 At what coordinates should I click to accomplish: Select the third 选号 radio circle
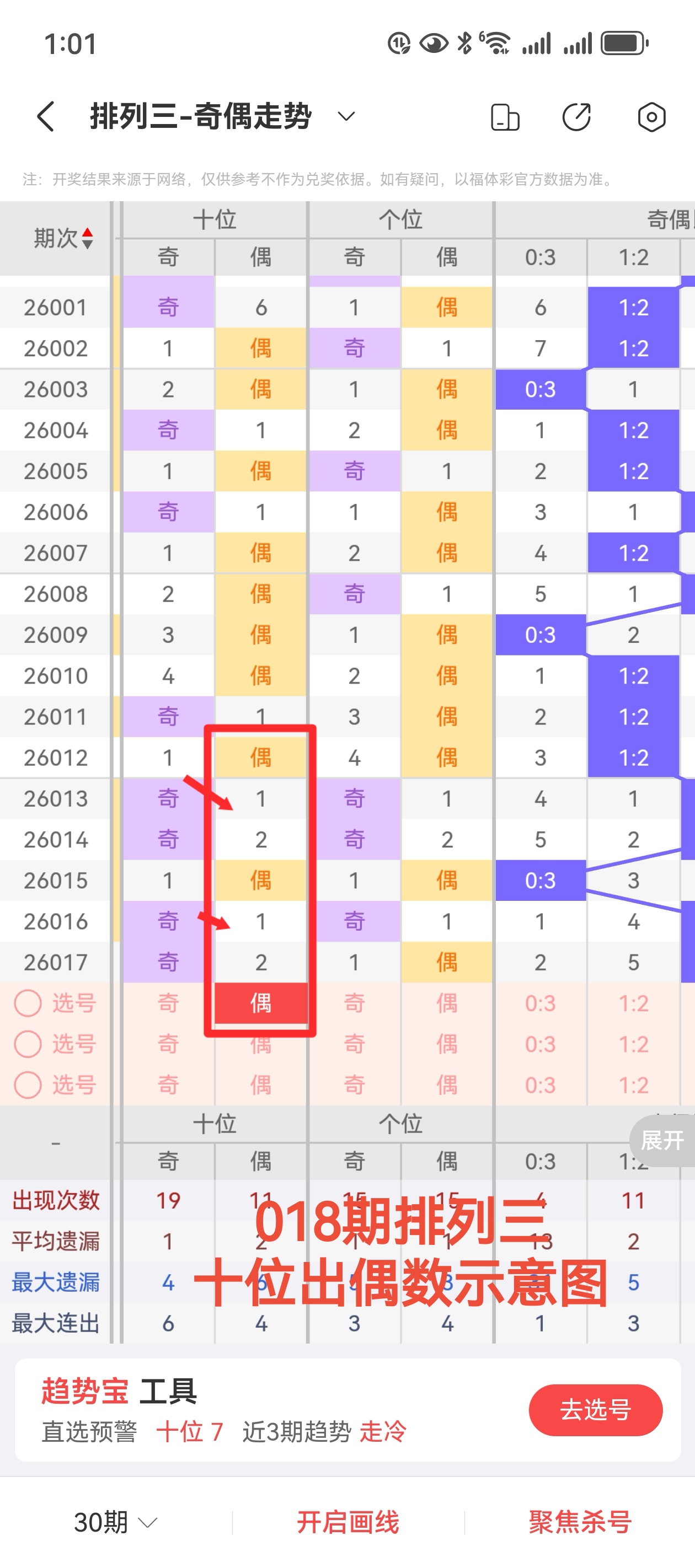pos(28,1084)
